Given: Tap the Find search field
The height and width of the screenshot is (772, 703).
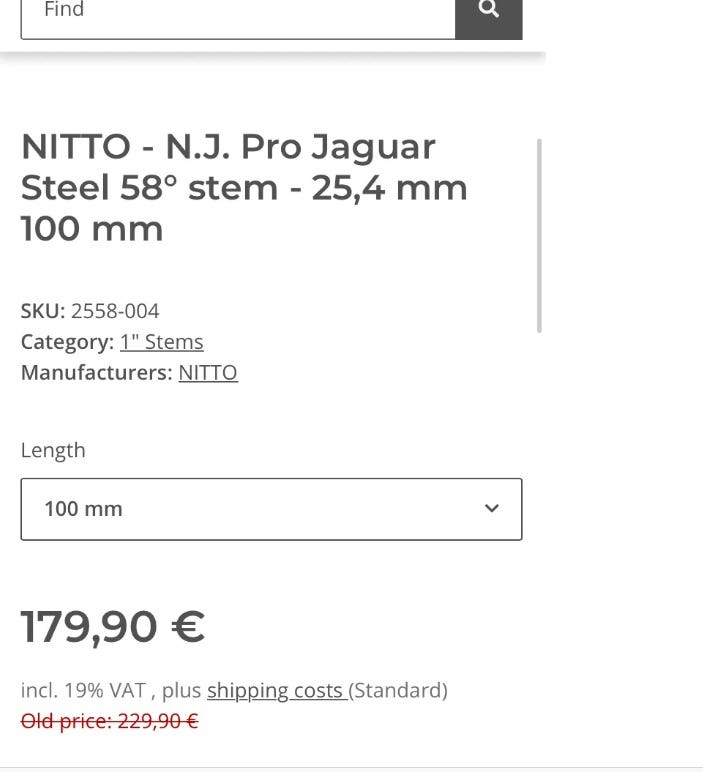Looking at the screenshot, I should (238, 14).
